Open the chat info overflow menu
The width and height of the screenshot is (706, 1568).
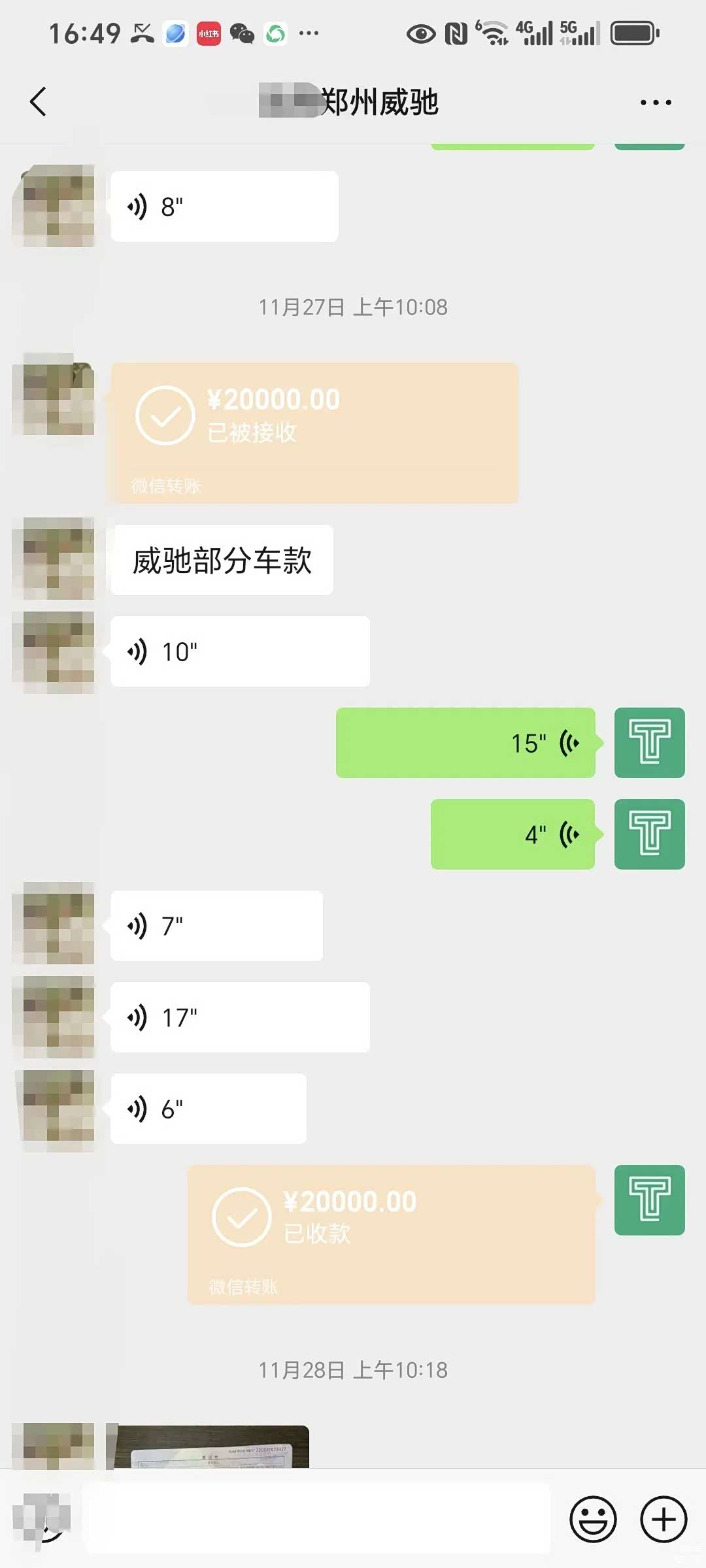click(x=655, y=103)
